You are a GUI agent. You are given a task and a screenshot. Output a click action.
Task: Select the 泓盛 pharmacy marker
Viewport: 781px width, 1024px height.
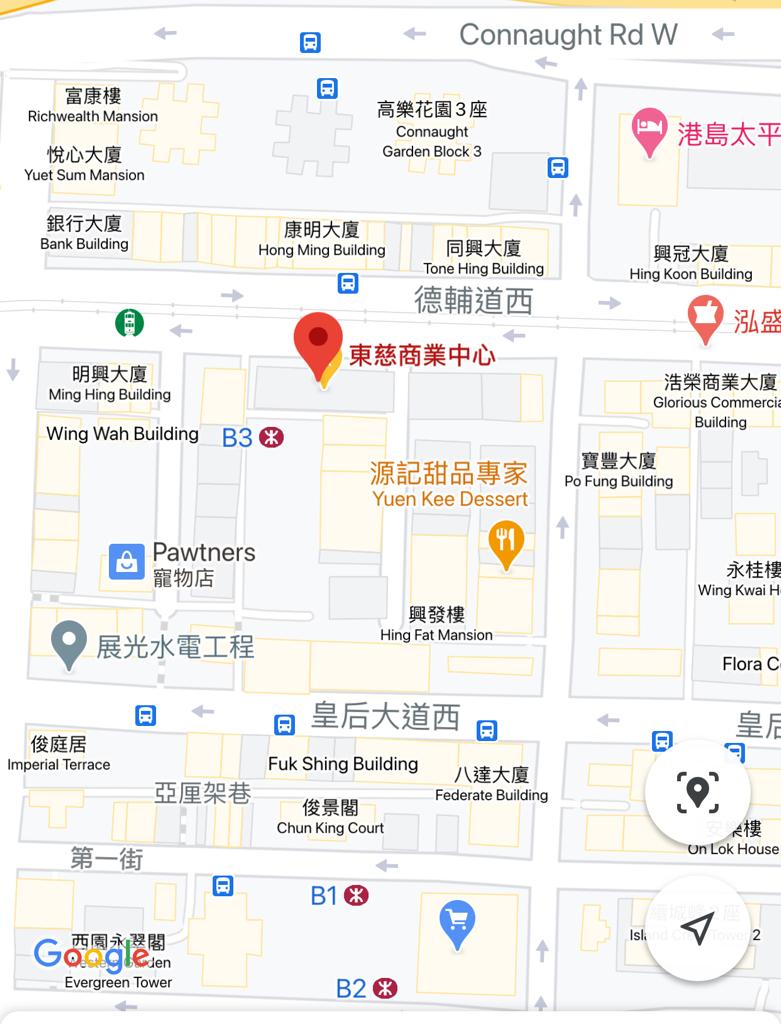[x=706, y=317]
